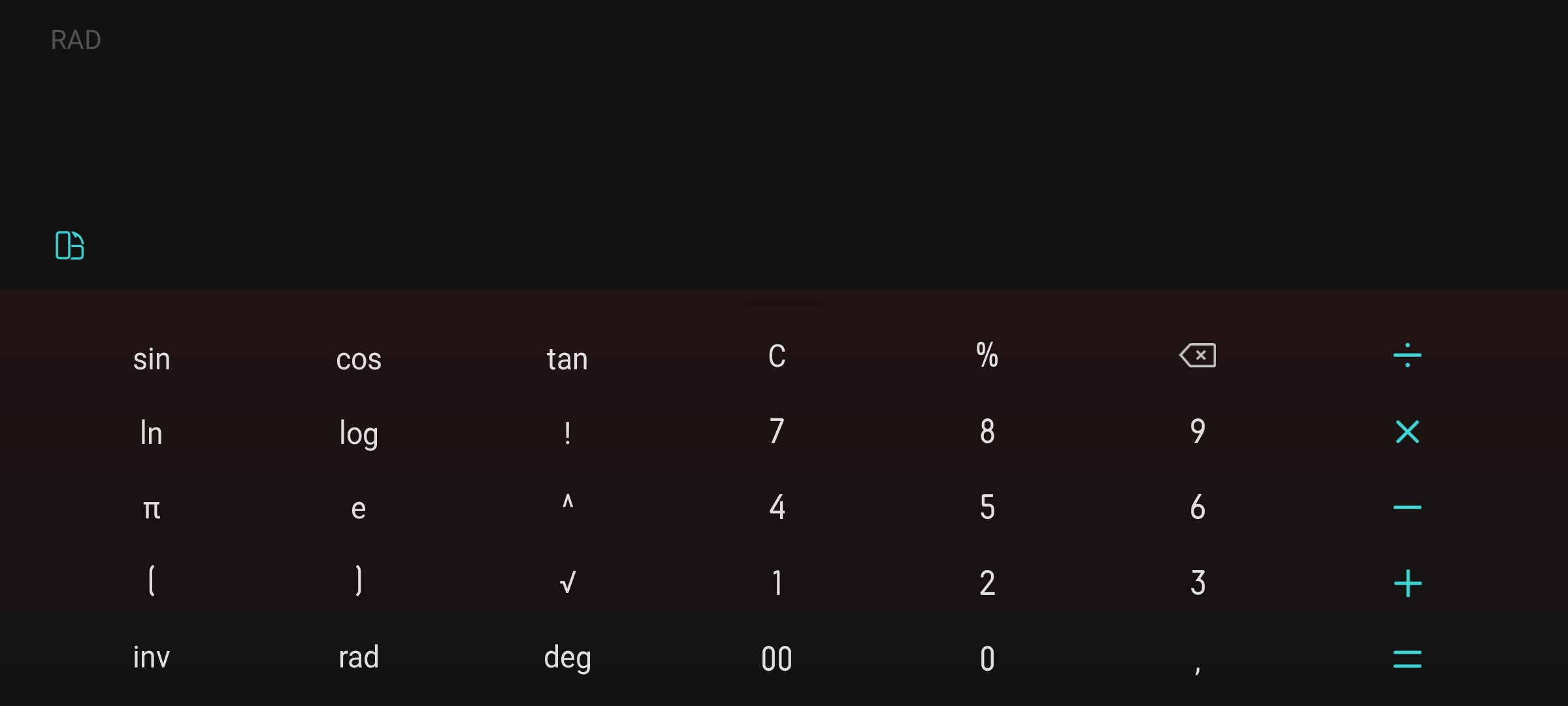Insert the factorial symbol
Viewport: 1568px width, 706px height.
(567, 433)
